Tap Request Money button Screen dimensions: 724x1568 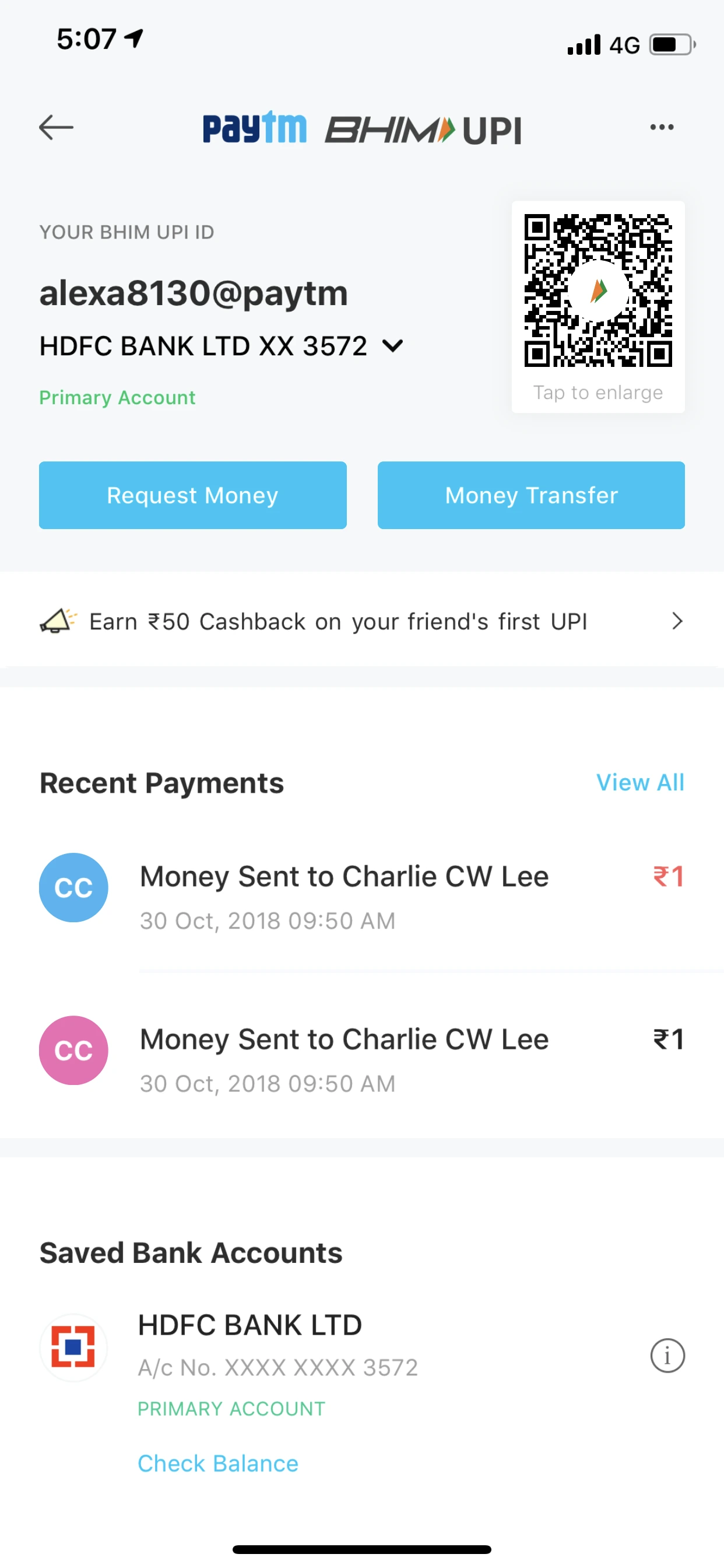pos(193,495)
